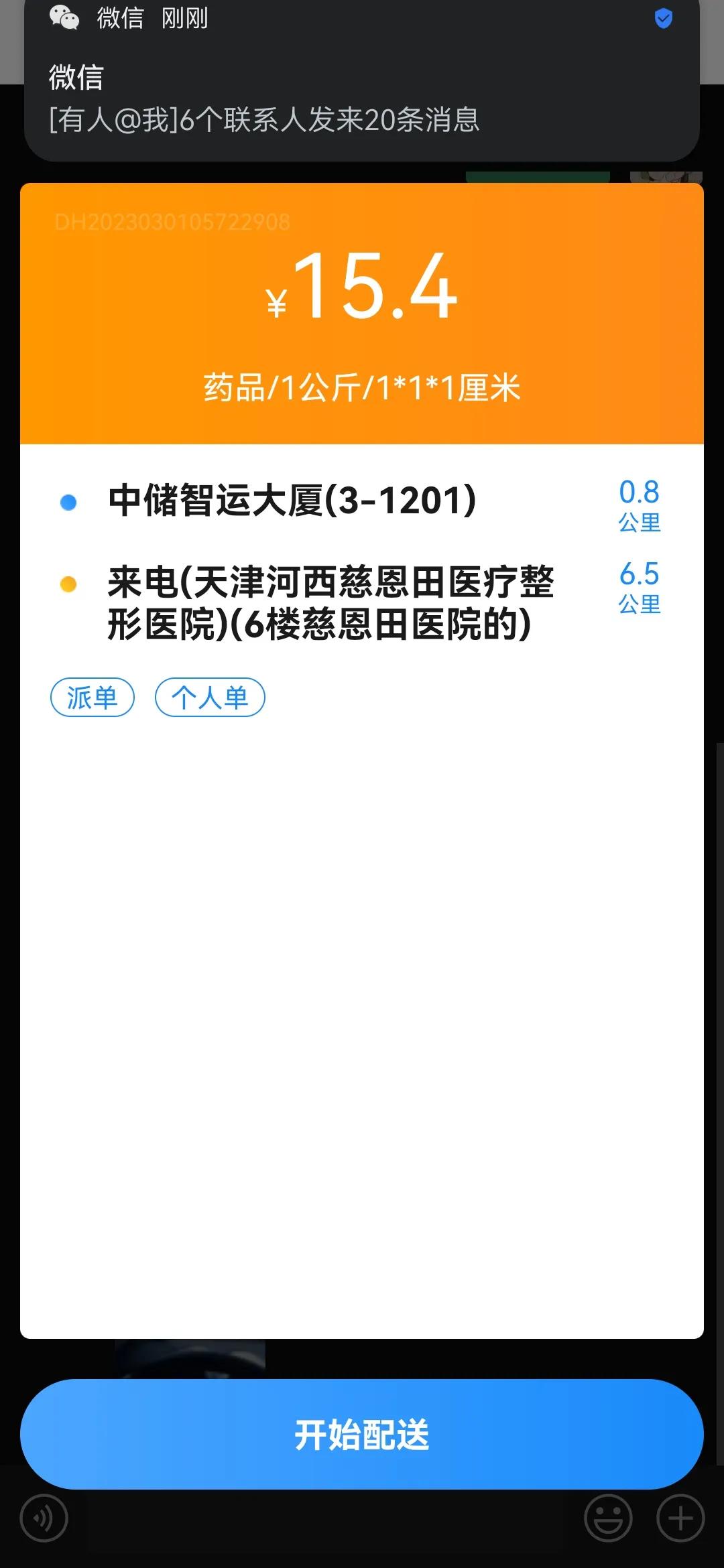Viewport: 724px width, 1568px height.
Task: Toggle the 个人单 order tag
Action: 209,697
